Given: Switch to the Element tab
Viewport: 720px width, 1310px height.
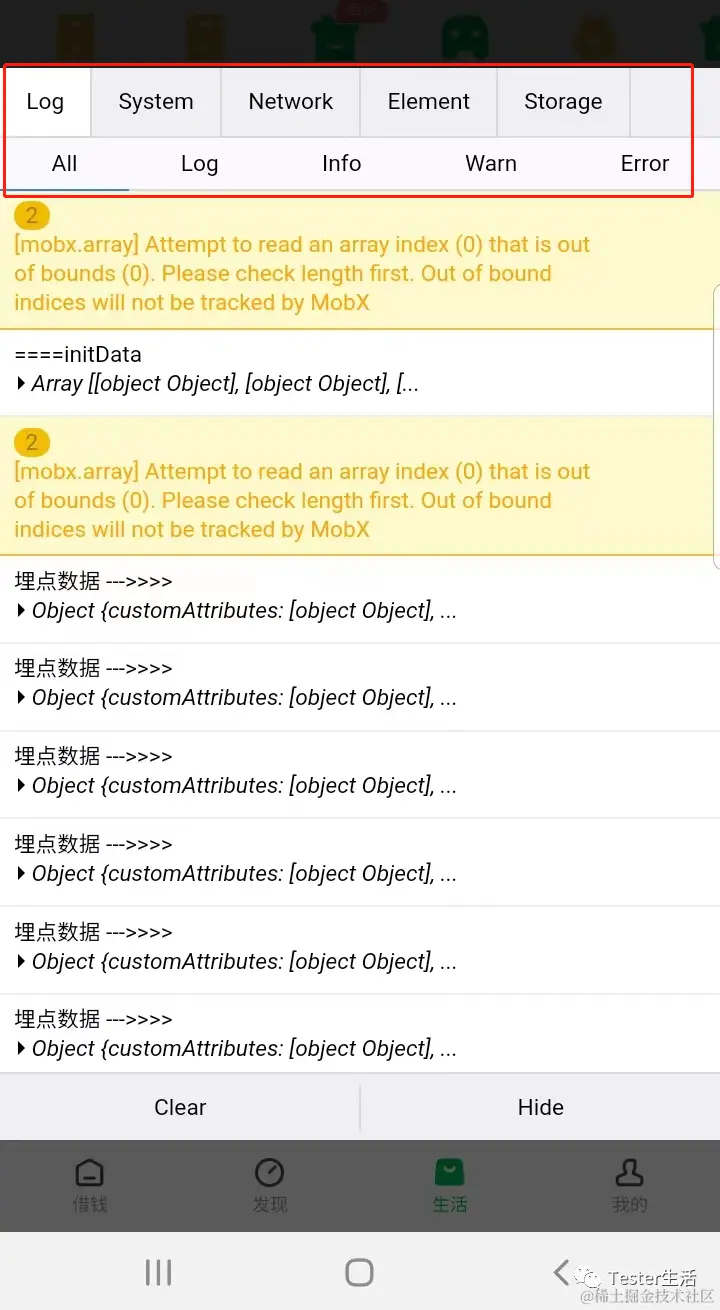Looking at the screenshot, I should [x=428, y=102].
